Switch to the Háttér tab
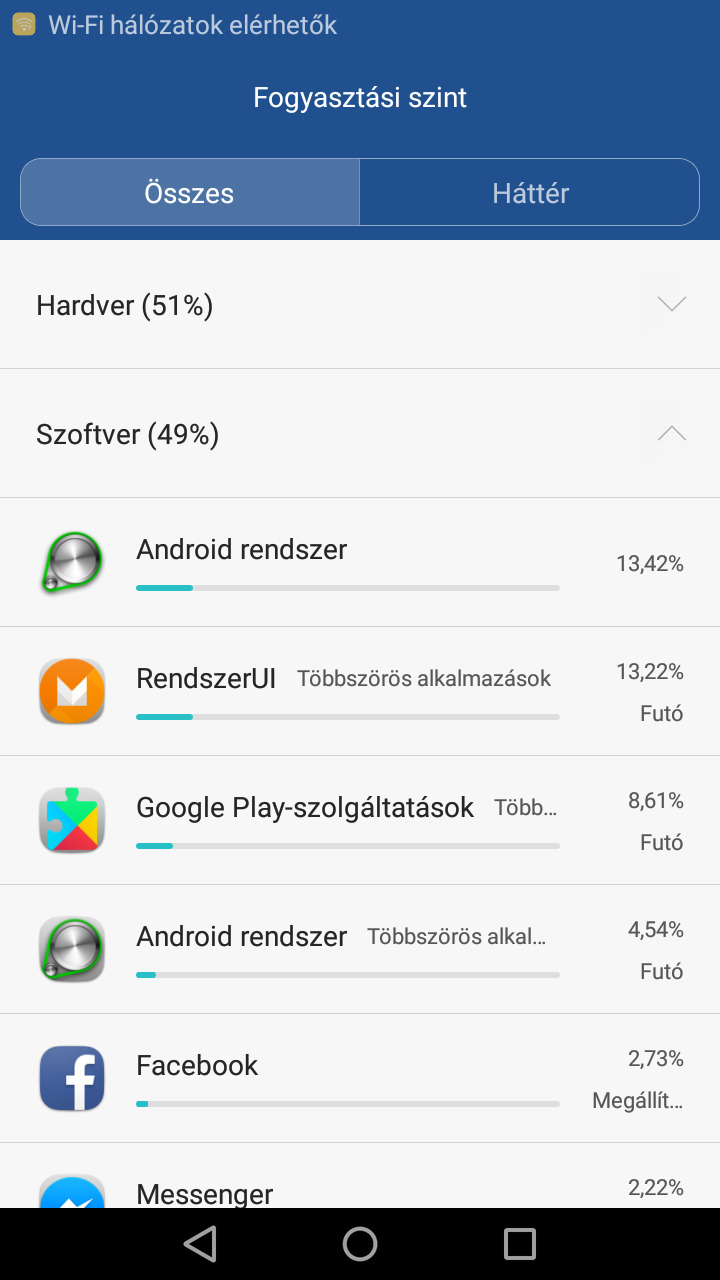The width and height of the screenshot is (720, 1280). 530,192
